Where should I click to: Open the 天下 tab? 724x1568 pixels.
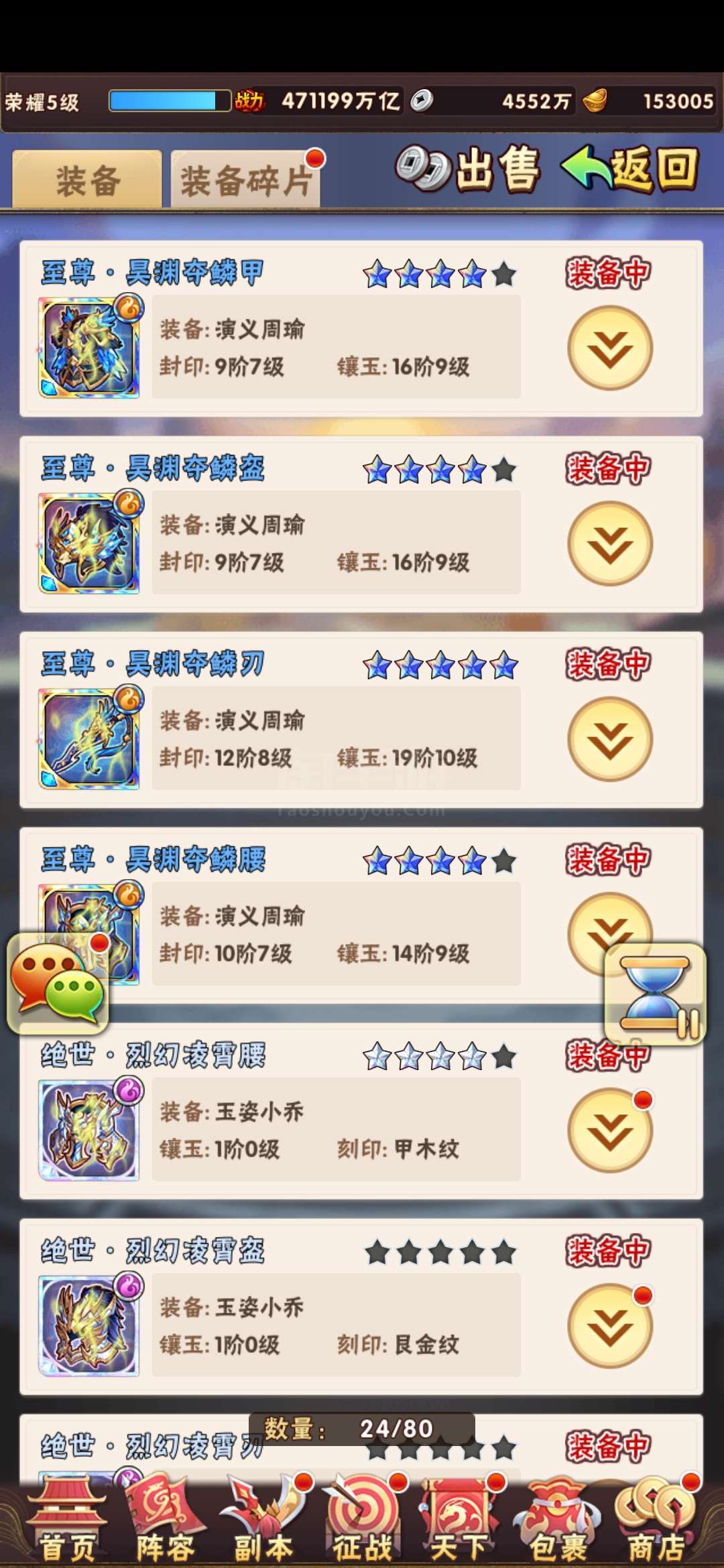pos(459,1521)
